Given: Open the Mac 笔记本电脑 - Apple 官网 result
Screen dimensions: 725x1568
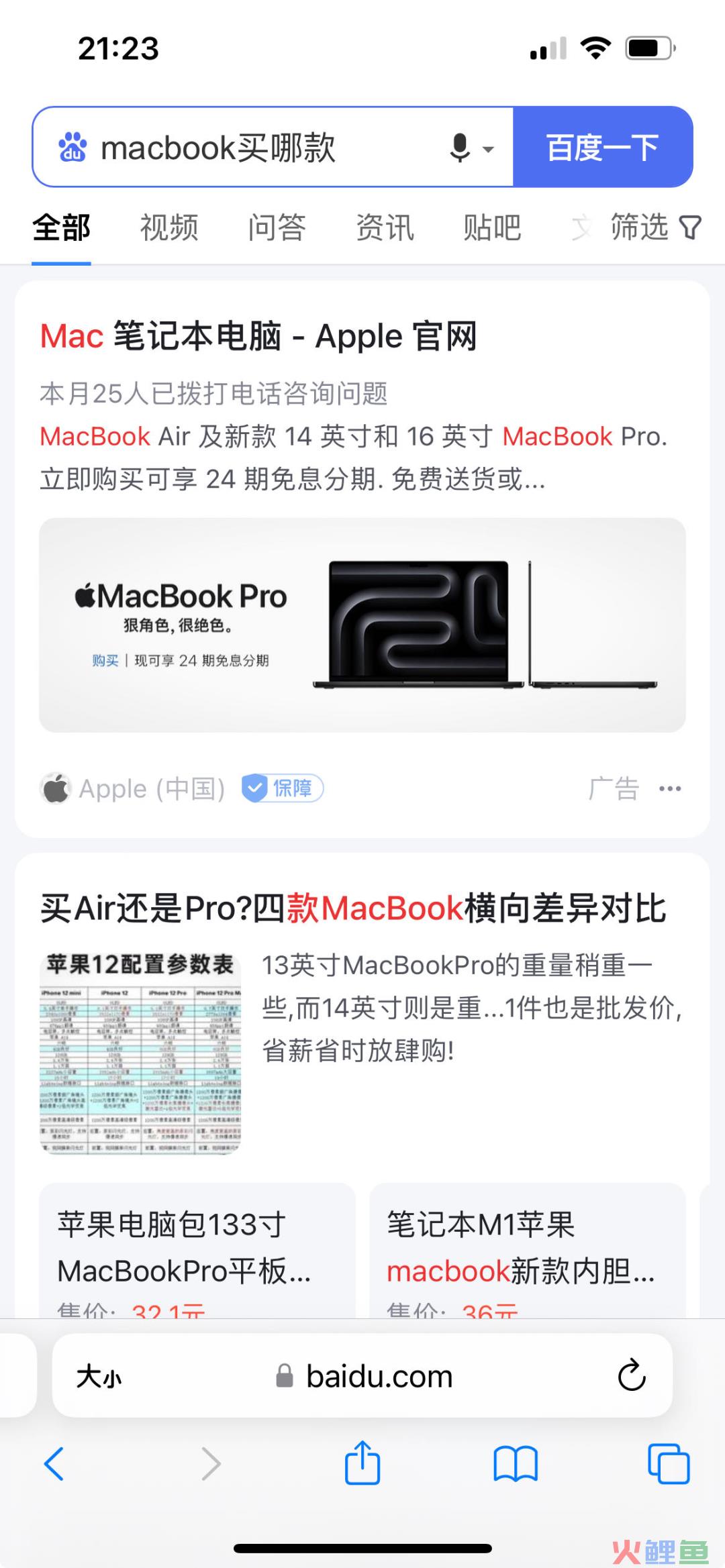Looking at the screenshot, I should click(258, 336).
